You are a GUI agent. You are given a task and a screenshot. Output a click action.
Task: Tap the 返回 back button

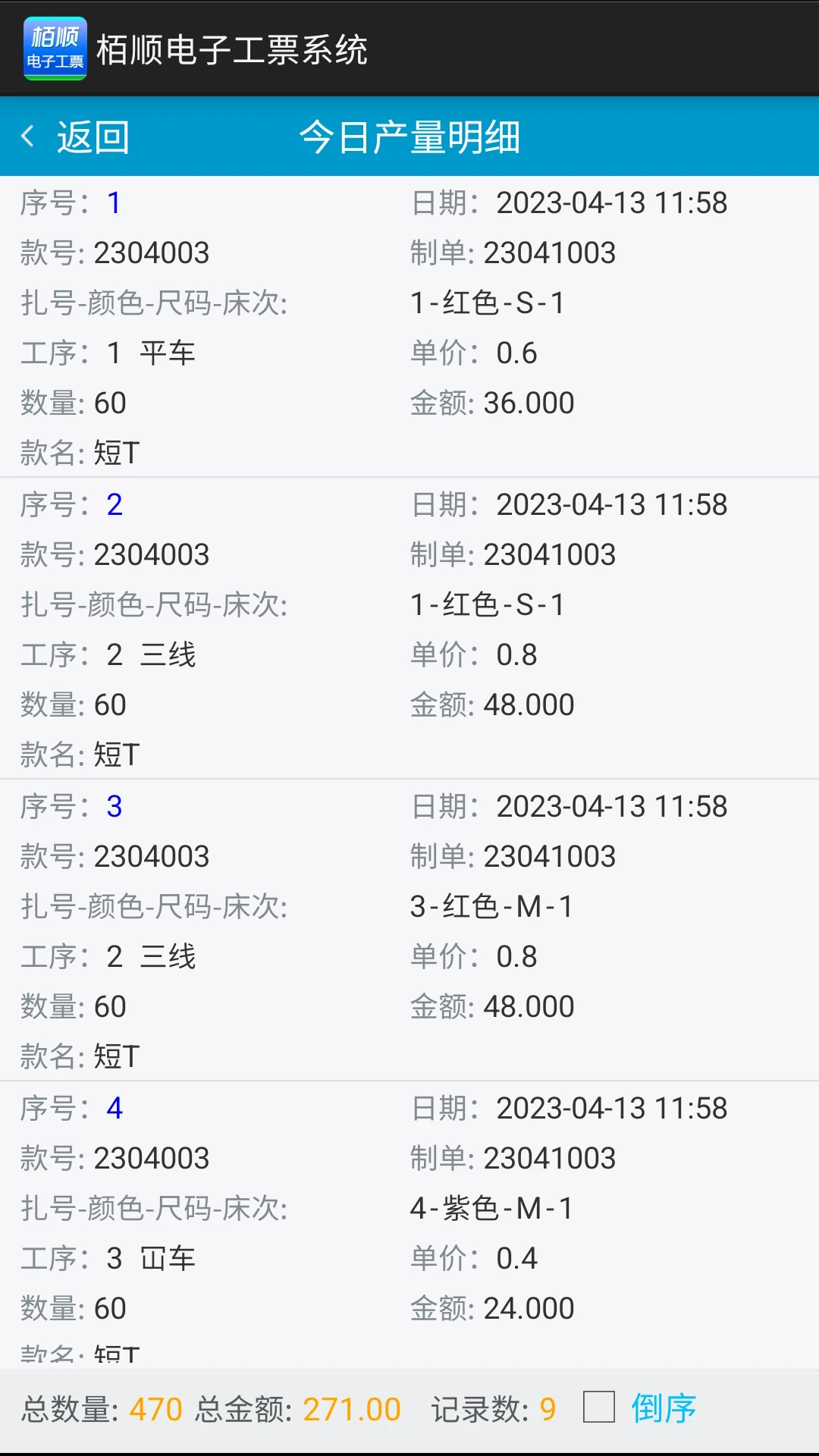pyautogui.click(x=91, y=136)
